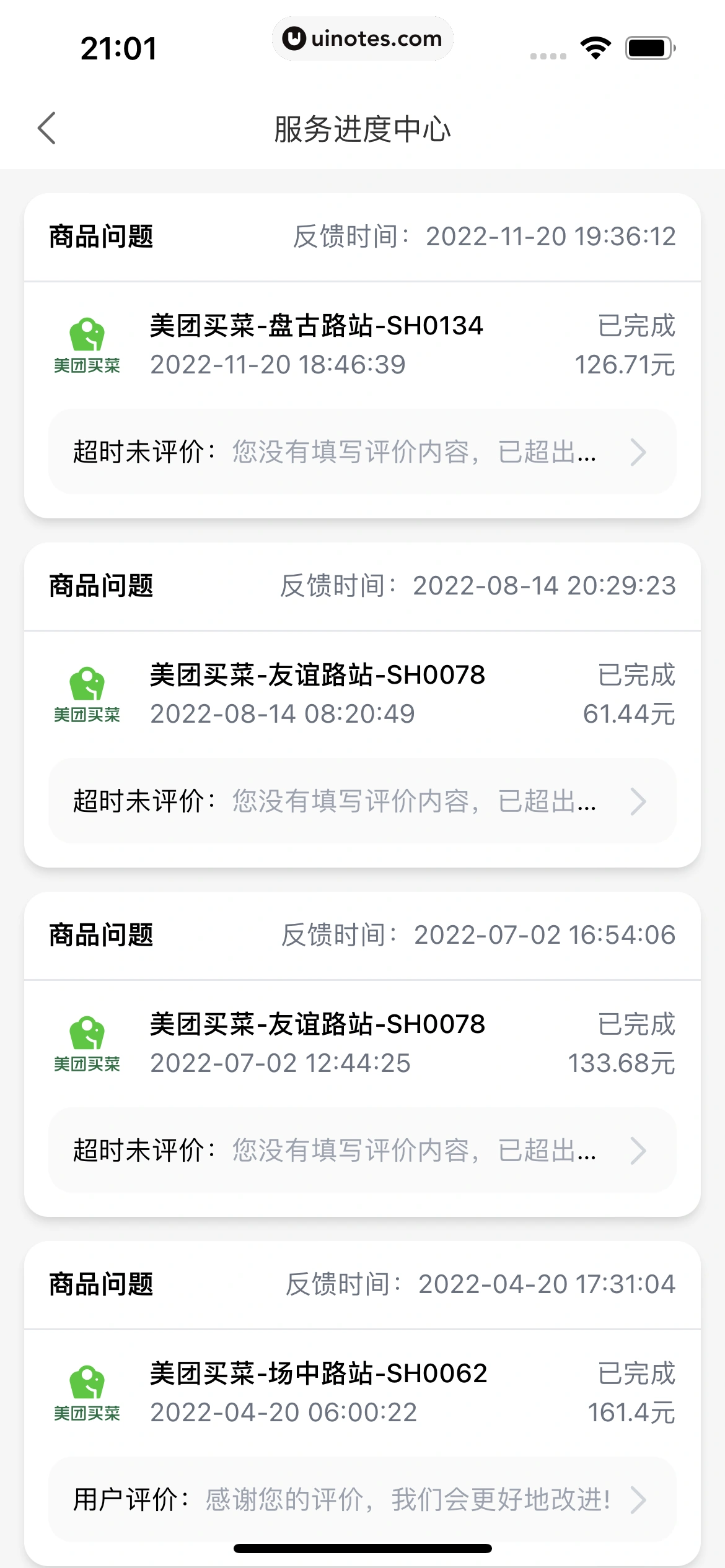The image size is (725, 1568).
Task: Open the 用户评价 row thanking for your review
Action: 362,1500
